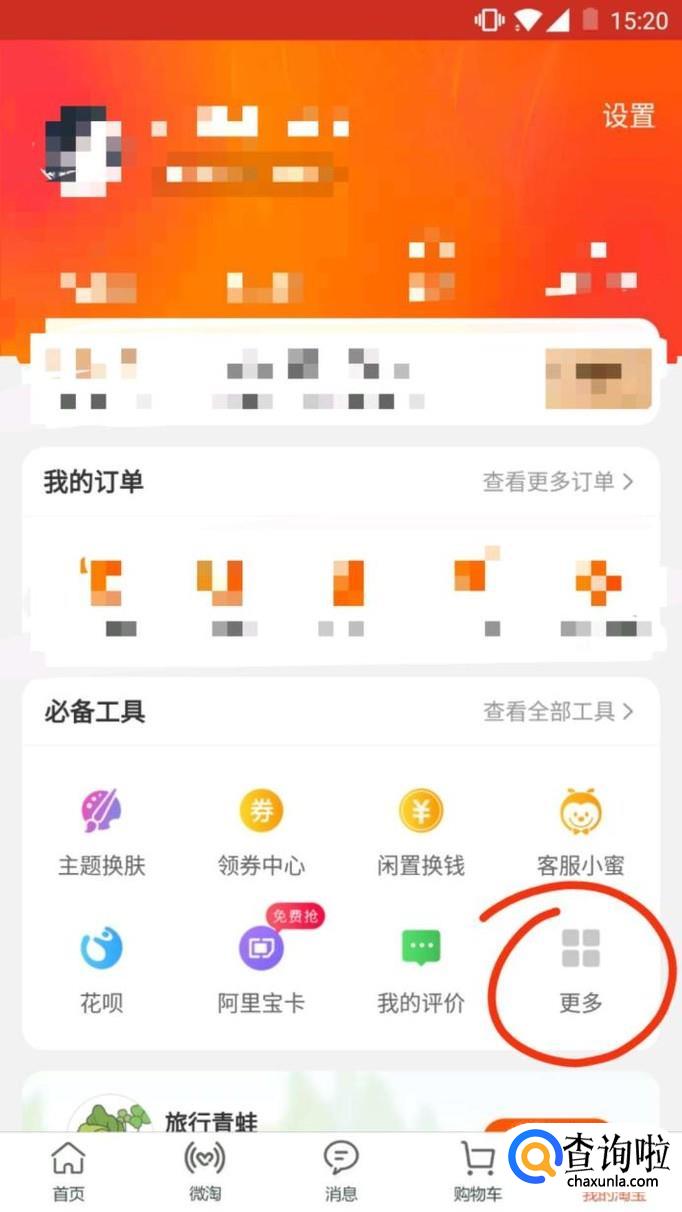Open 主题换肤 theme tool
The image size is (682, 1212).
click(101, 832)
